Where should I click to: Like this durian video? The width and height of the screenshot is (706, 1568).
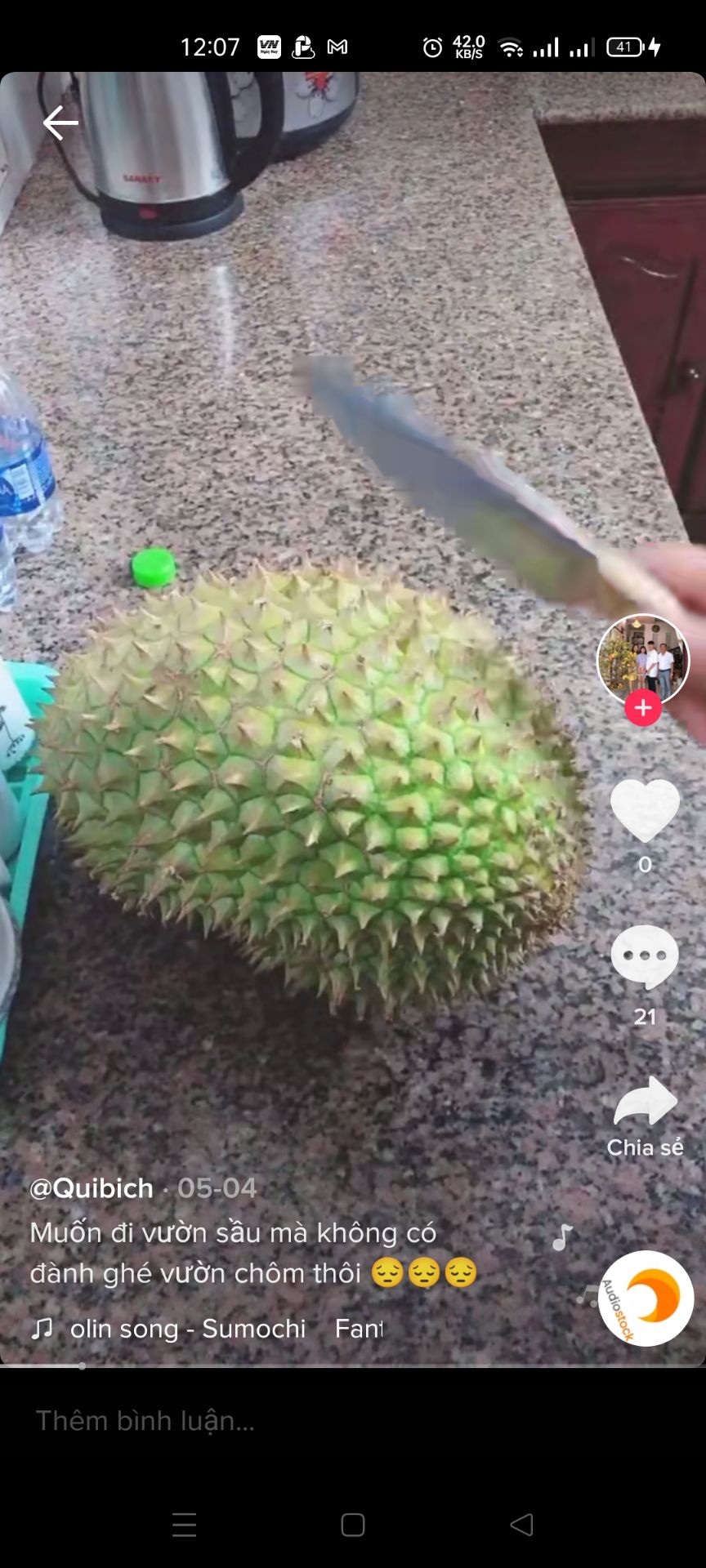pos(645,809)
